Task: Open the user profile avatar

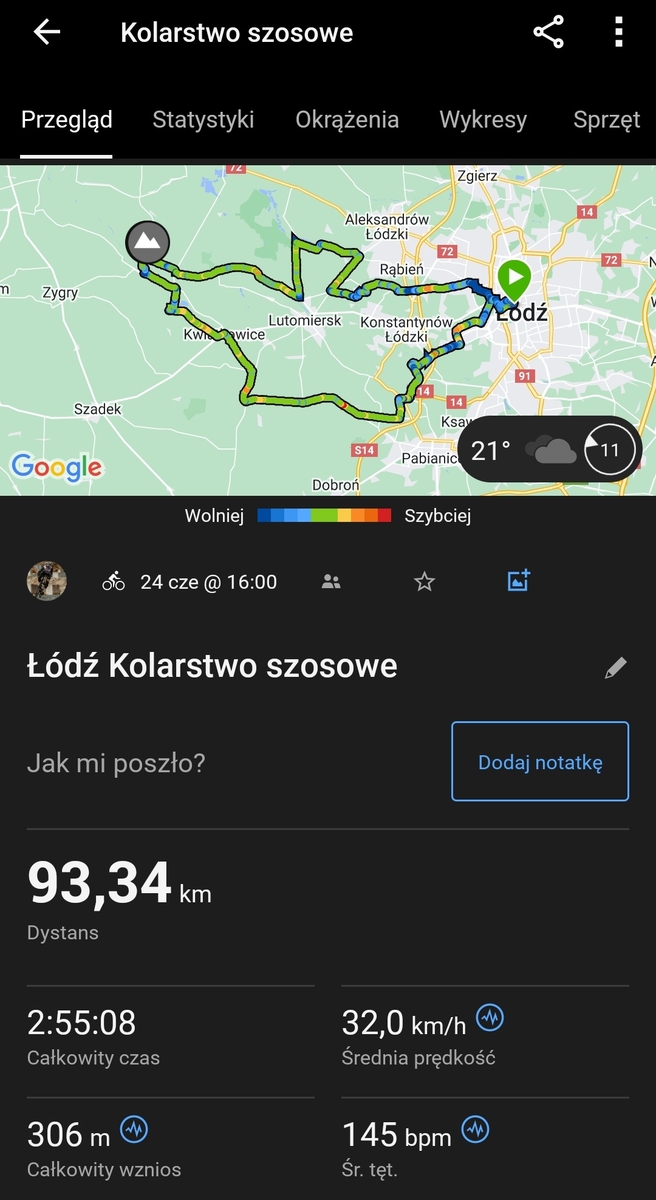Action: tap(47, 581)
